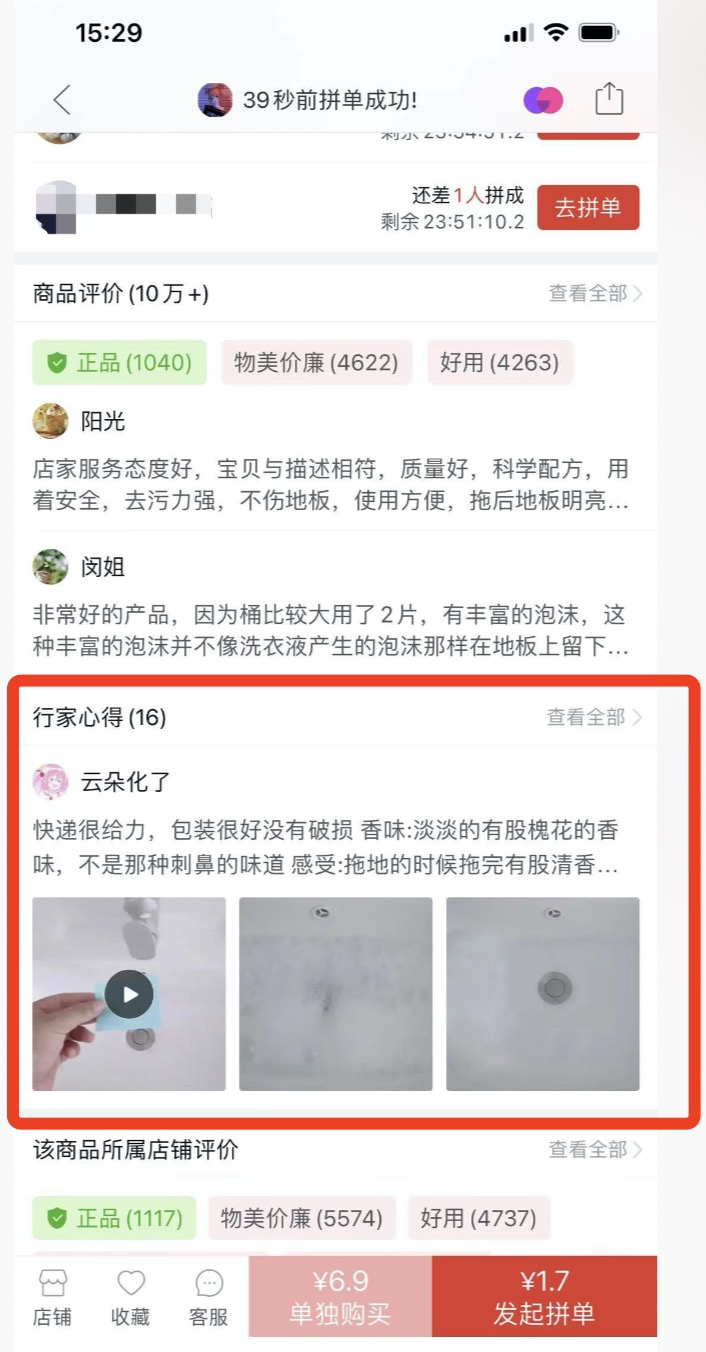Open the last photo in 云朵化了's review
This screenshot has width=706, height=1352.
542,994
